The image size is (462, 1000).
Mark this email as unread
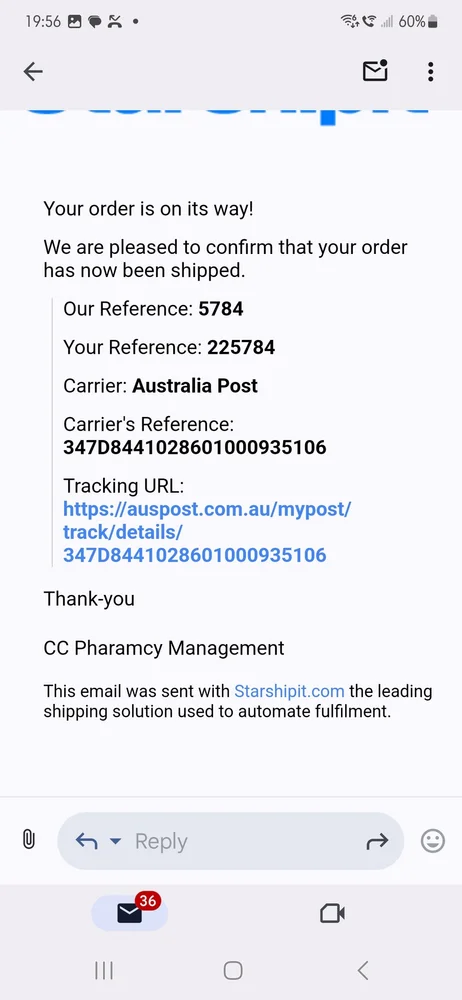[x=375, y=71]
